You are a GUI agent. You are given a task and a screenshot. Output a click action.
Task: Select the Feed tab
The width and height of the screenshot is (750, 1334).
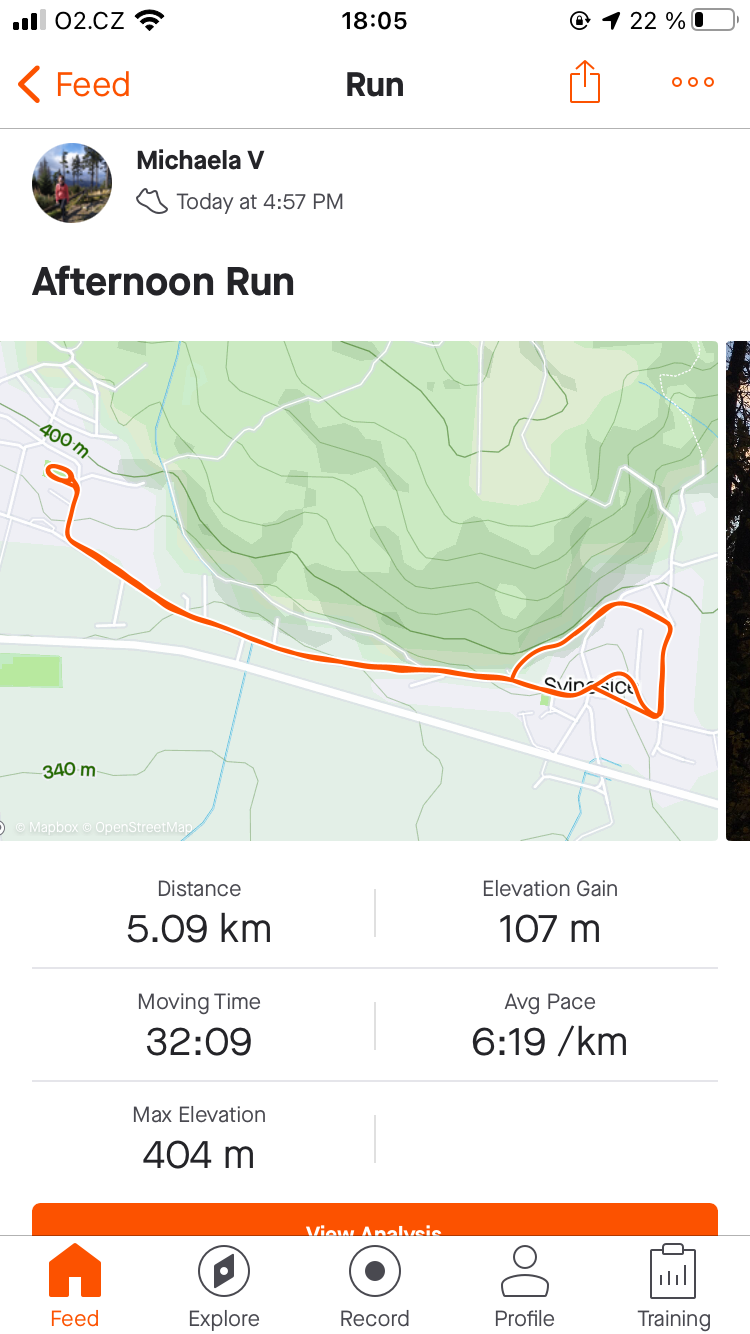pos(75,1286)
